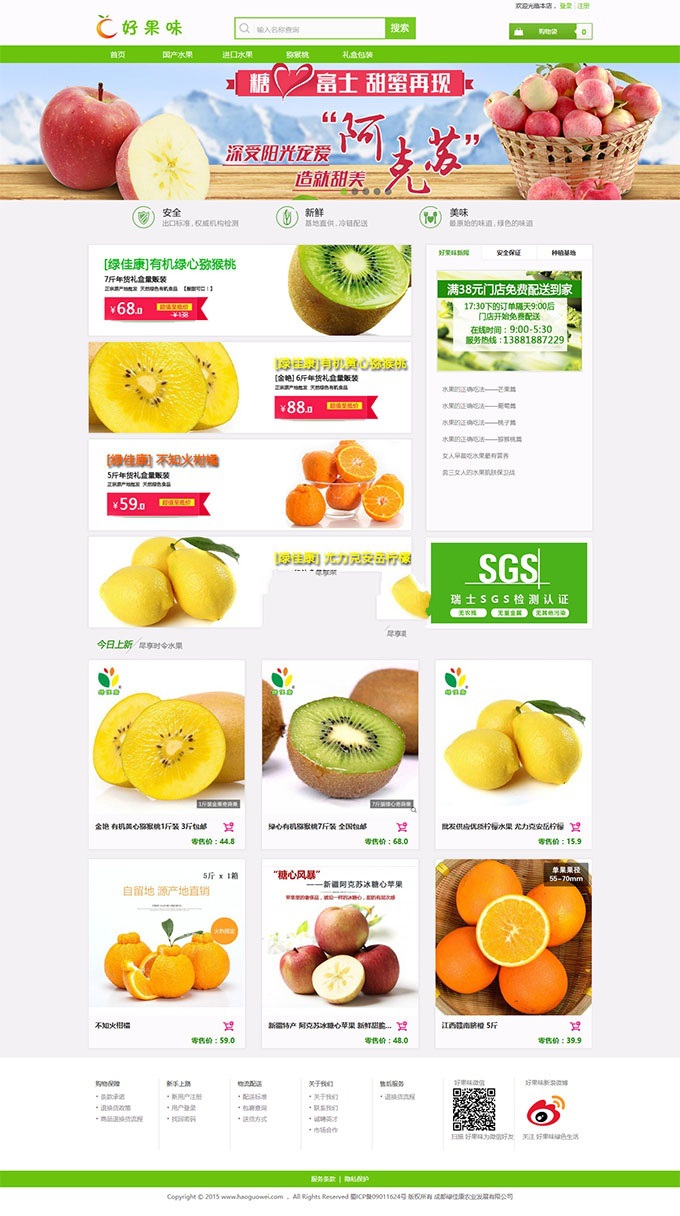Screen dimensions: 680x1216
Task: Add 新疆阿克苏冰糖心苹果 to cart
Action: pyautogui.click(x=401, y=1025)
